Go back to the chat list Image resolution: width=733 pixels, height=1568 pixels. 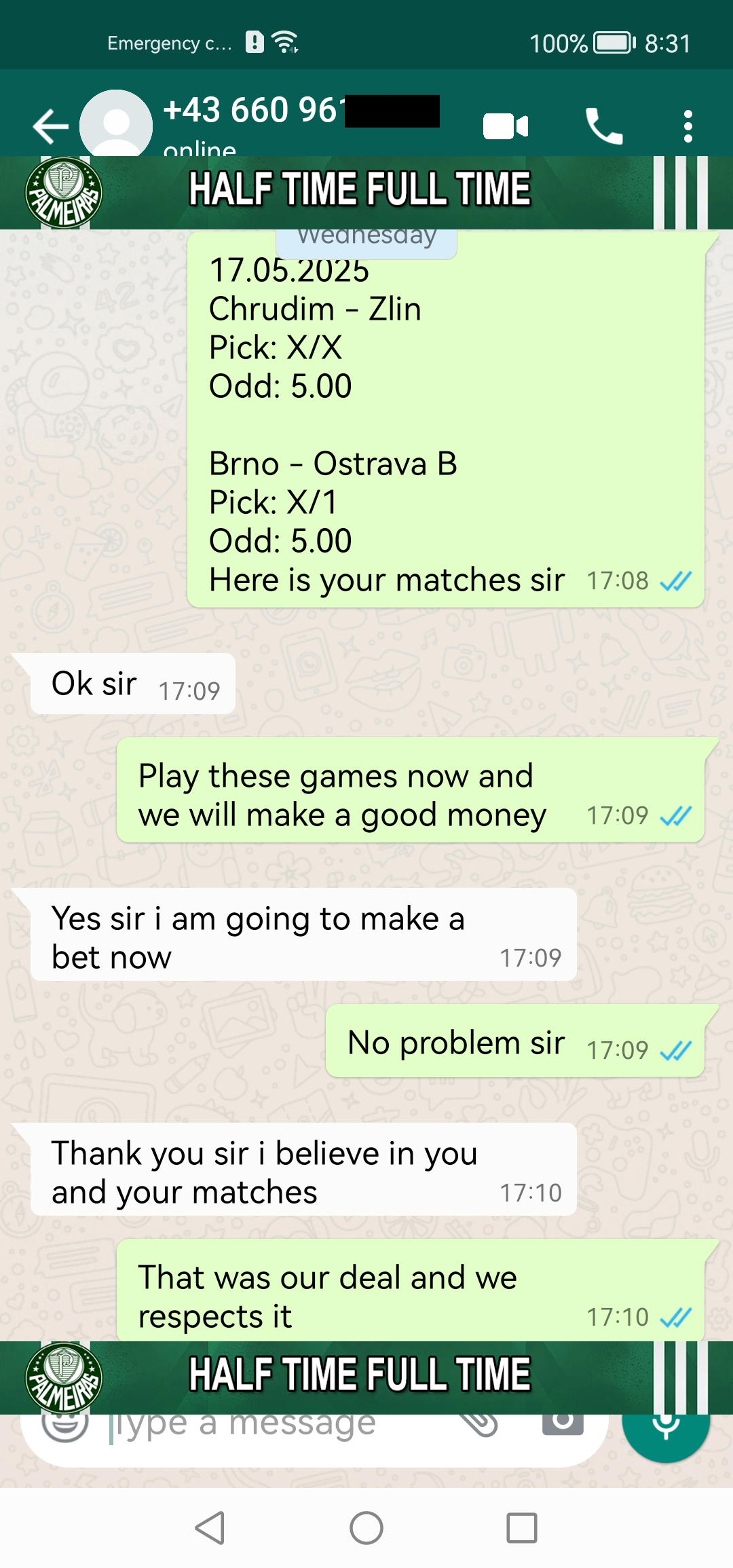coord(51,126)
